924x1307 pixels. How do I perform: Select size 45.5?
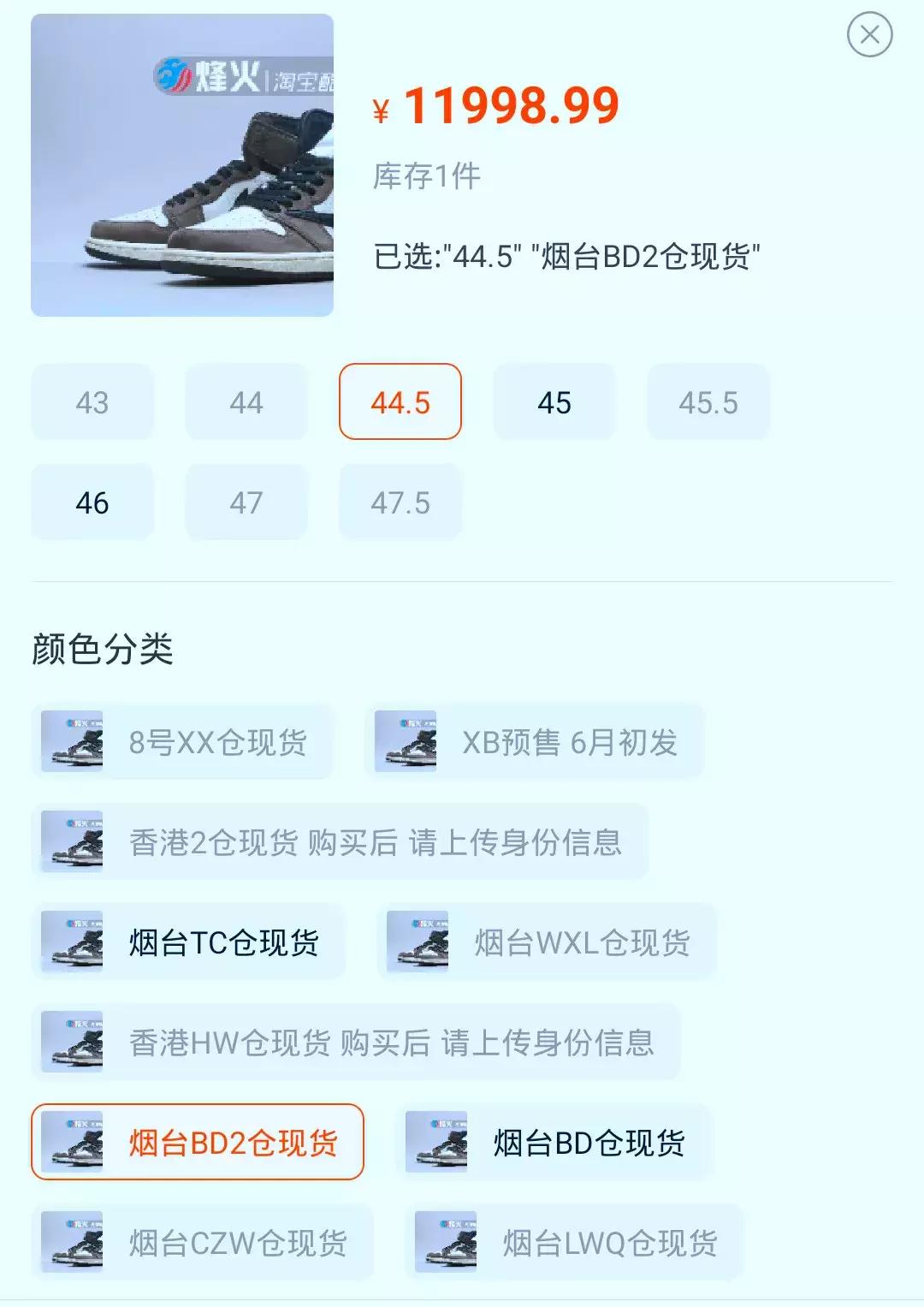(x=708, y=402)
